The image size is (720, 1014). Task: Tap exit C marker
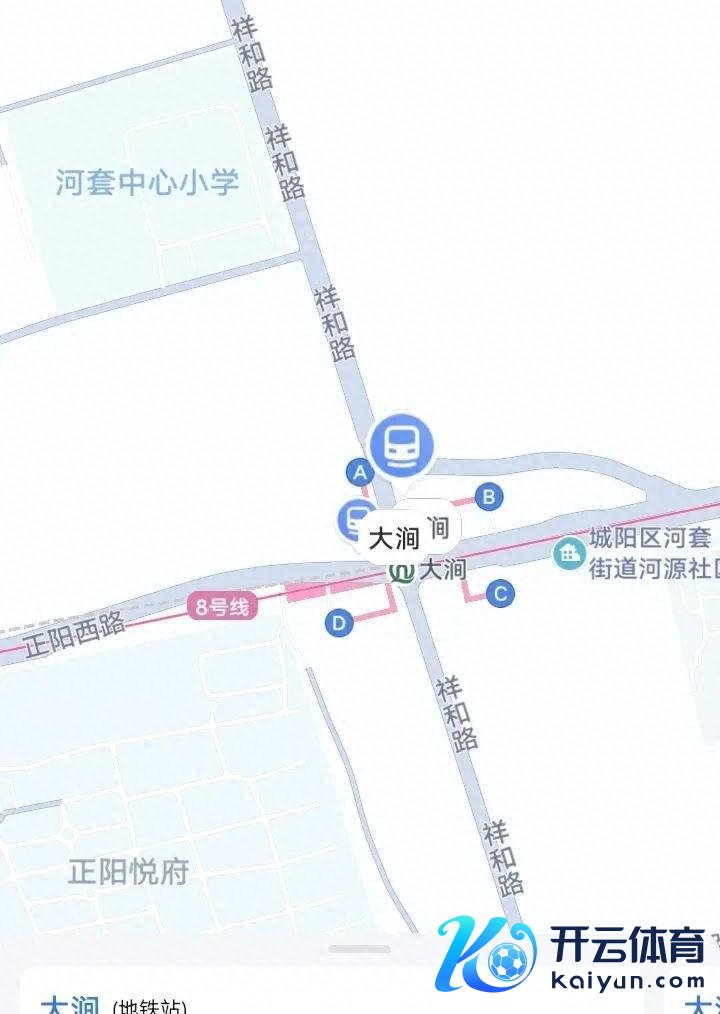point(500,594)
